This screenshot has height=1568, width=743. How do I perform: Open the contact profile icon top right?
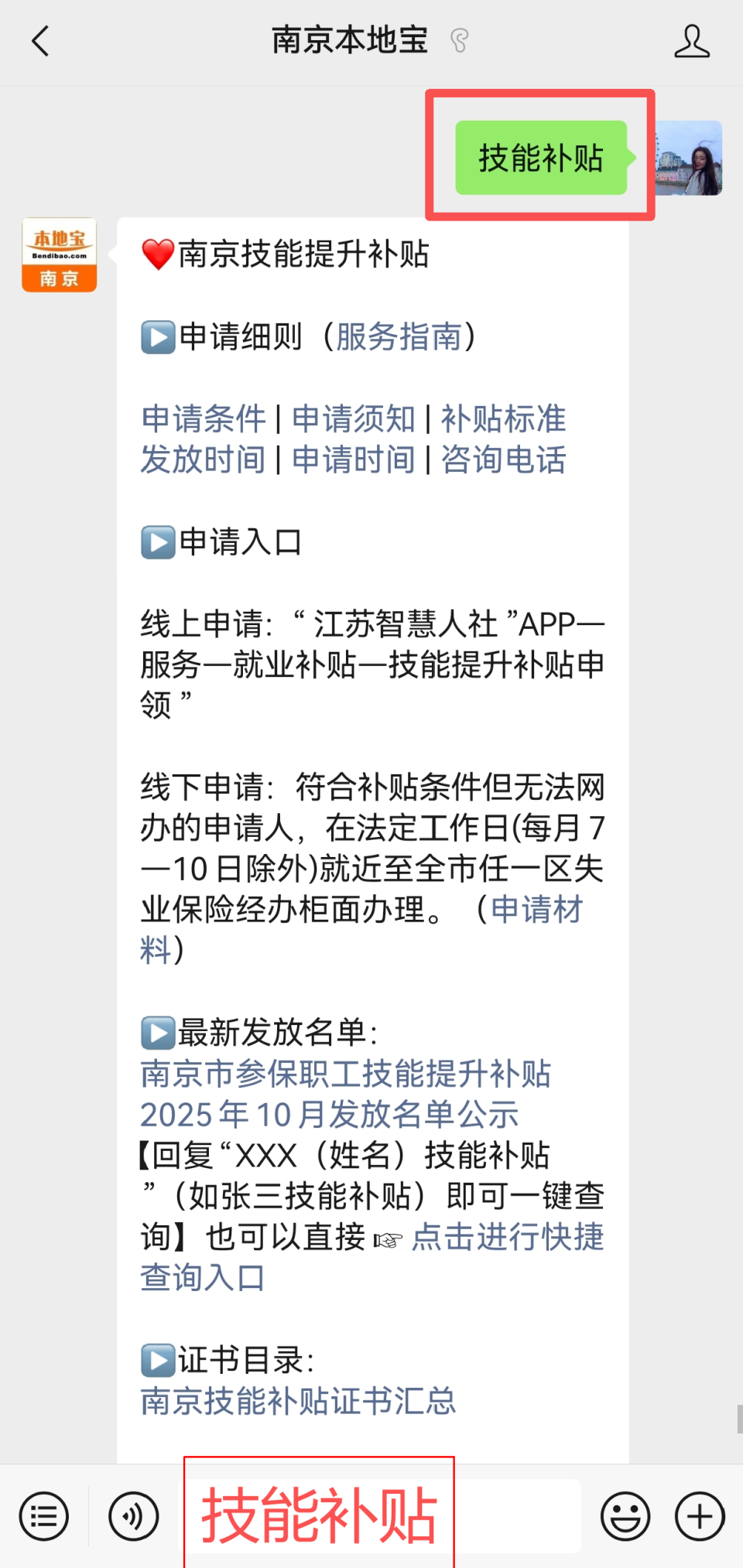(693, 43)
